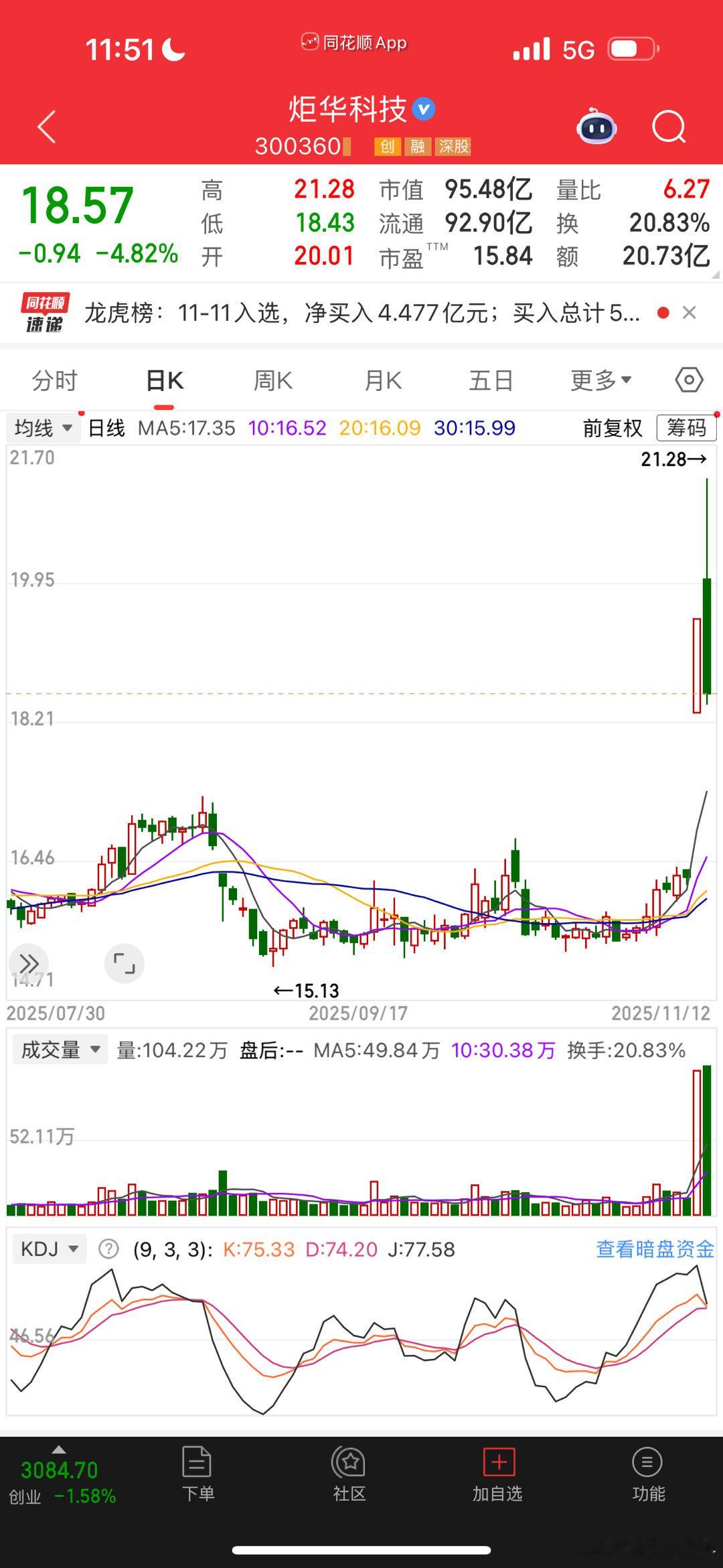Open the 更多 chart period dropdown

(600, 379)
